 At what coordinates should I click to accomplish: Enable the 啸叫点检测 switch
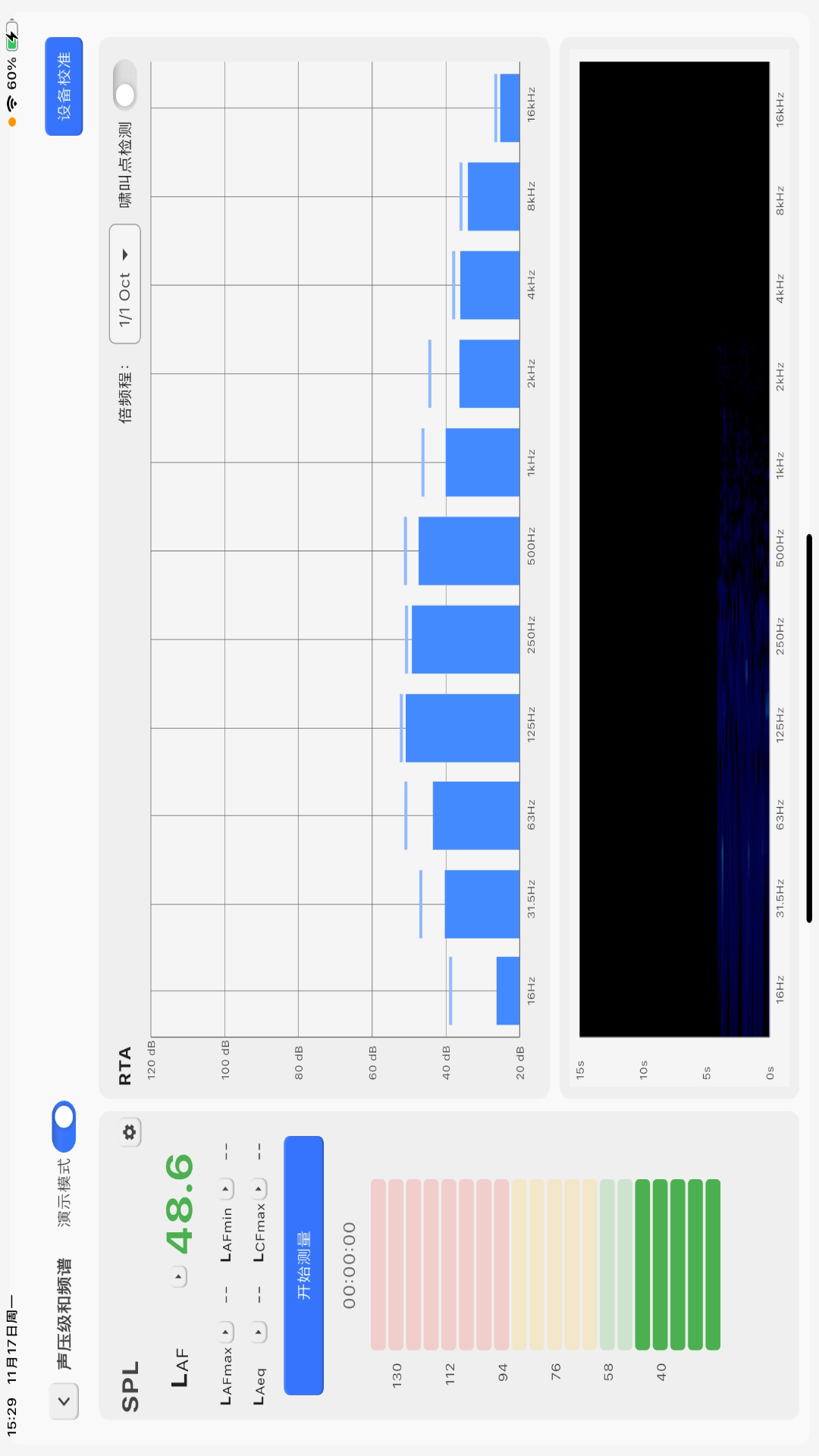click(125, 85)
